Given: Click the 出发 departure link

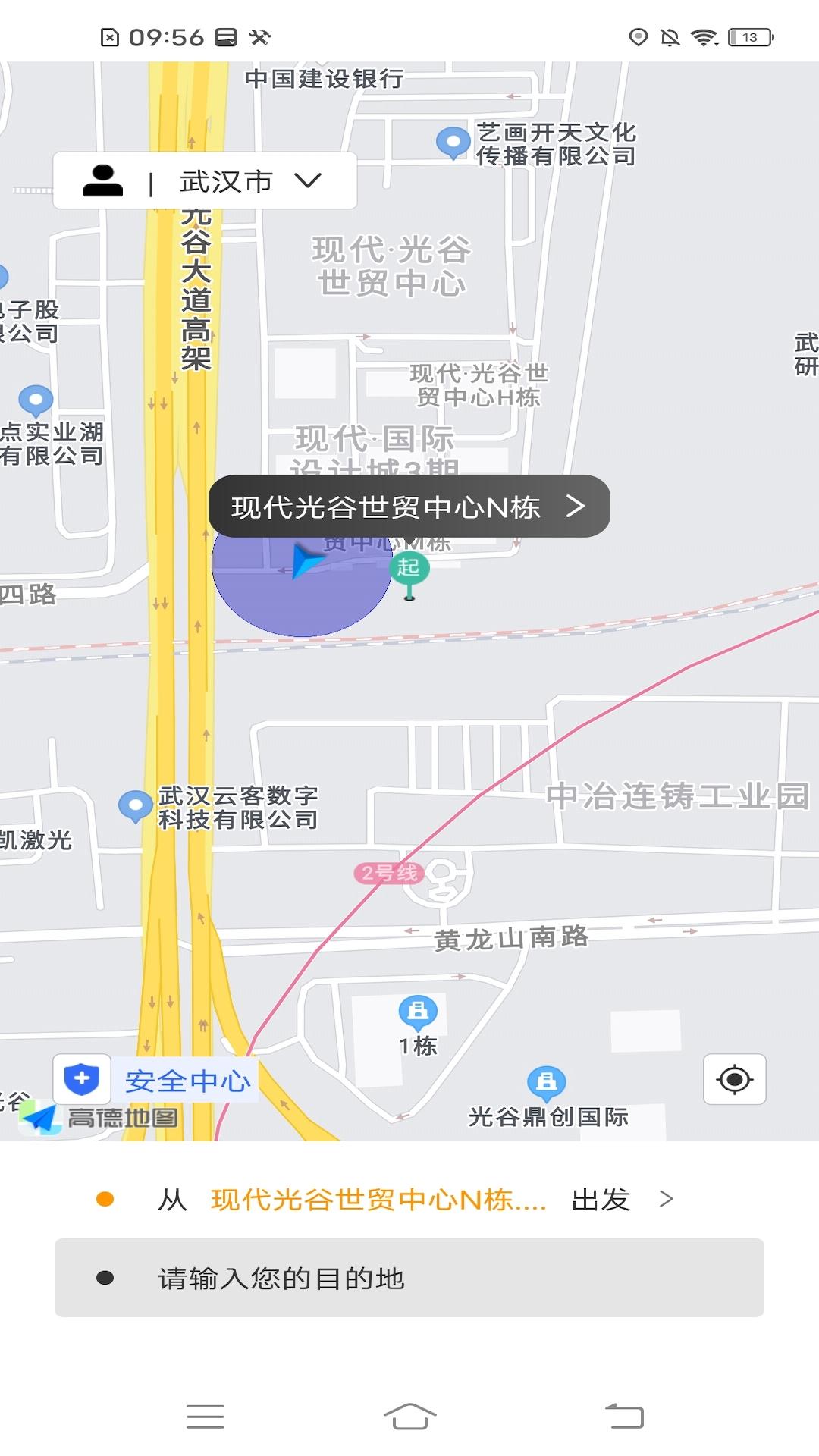Looking at the screenshot, I should 600,1199.
